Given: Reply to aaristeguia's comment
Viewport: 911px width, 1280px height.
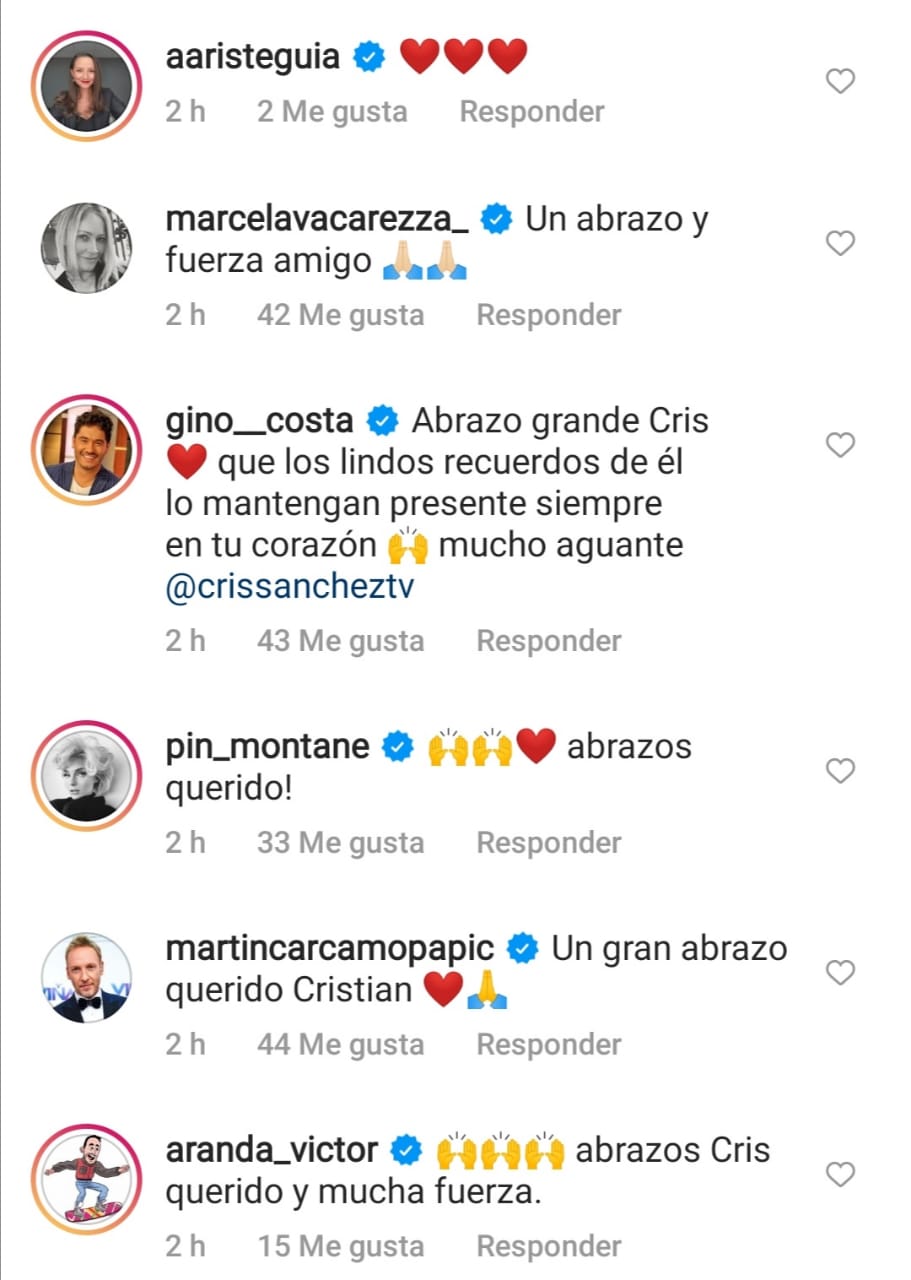Looking at the screenshot, I should coord(531,112).
